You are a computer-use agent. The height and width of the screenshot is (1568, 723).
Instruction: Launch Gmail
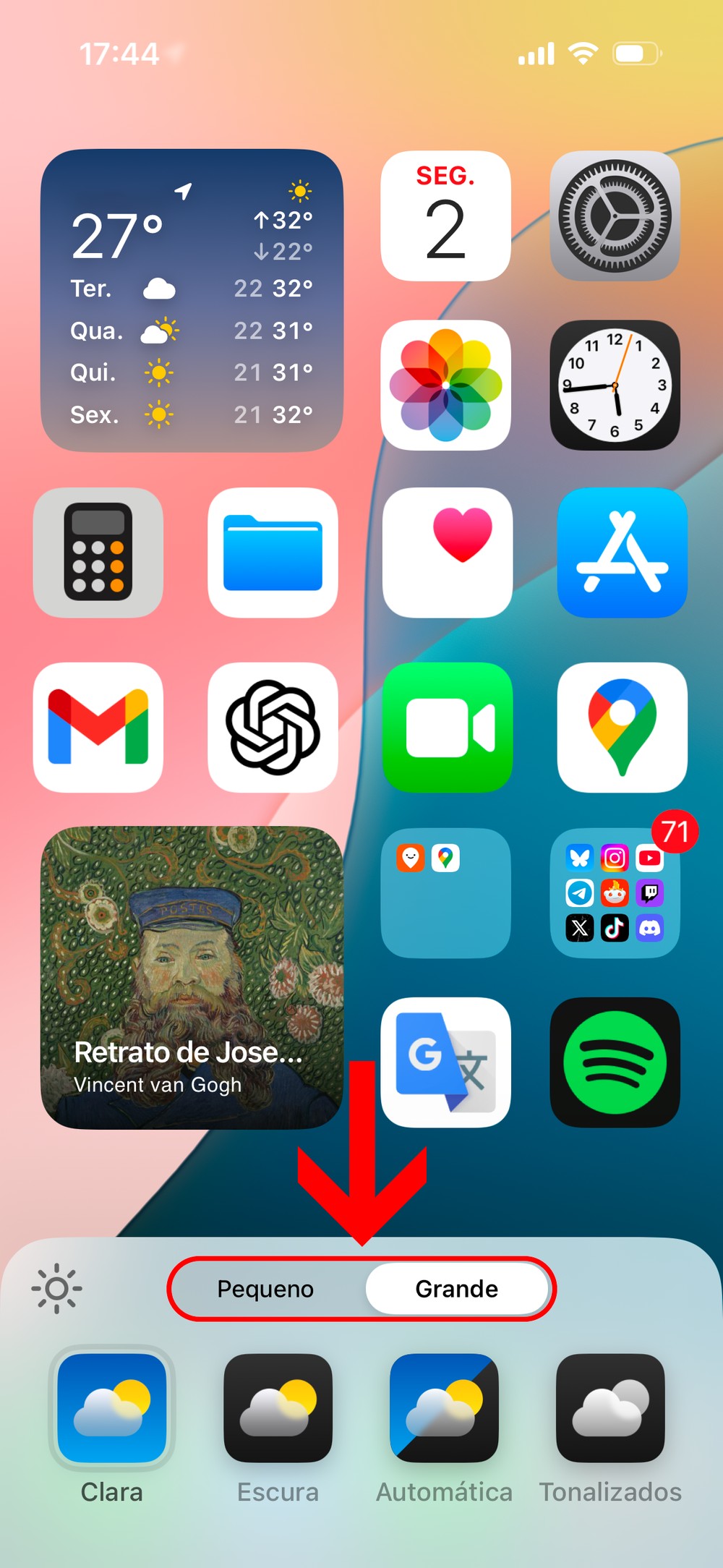tap(98, 728)
